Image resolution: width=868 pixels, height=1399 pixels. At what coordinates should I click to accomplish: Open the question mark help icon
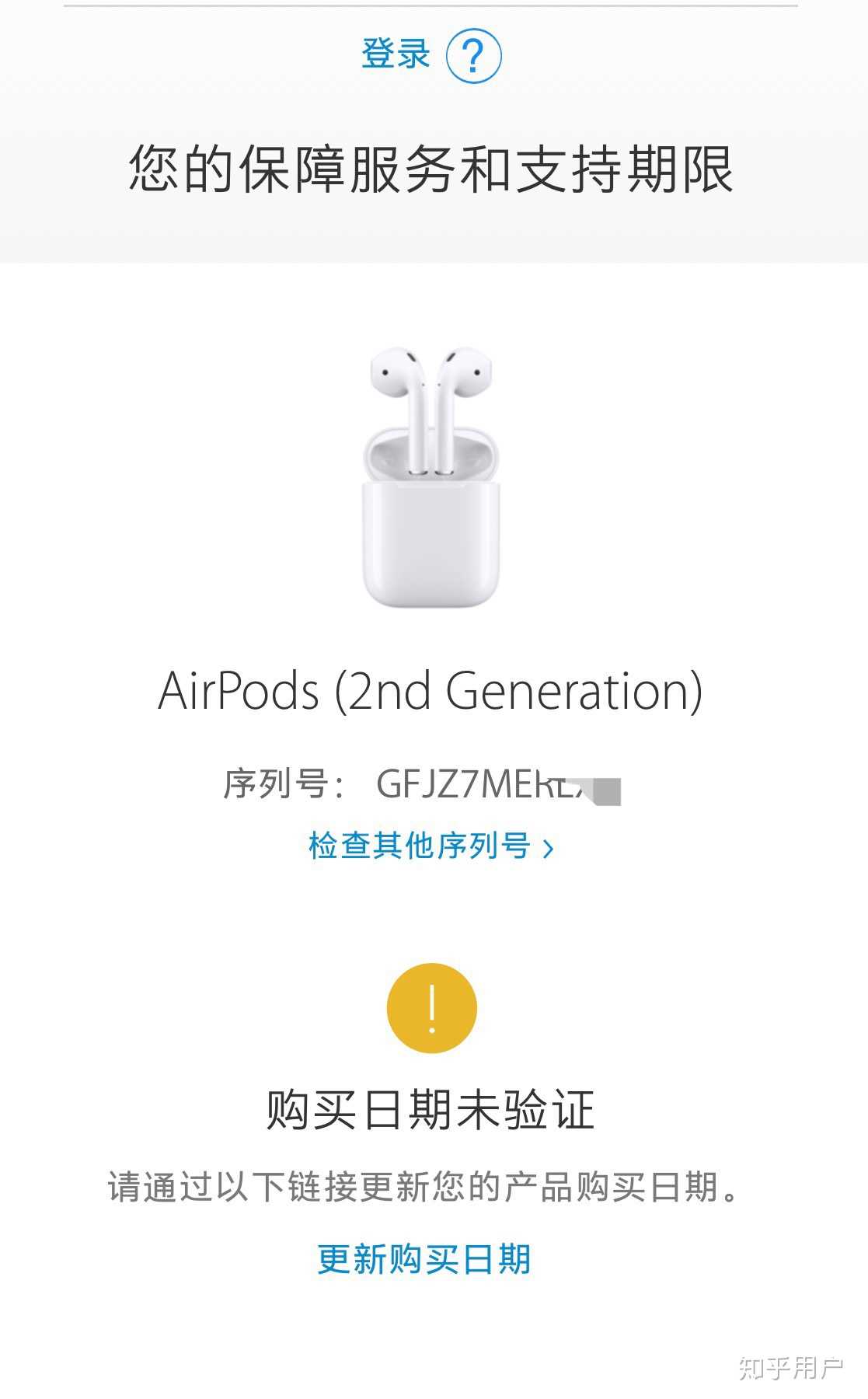pyautogui.click(x=473, y=56)
